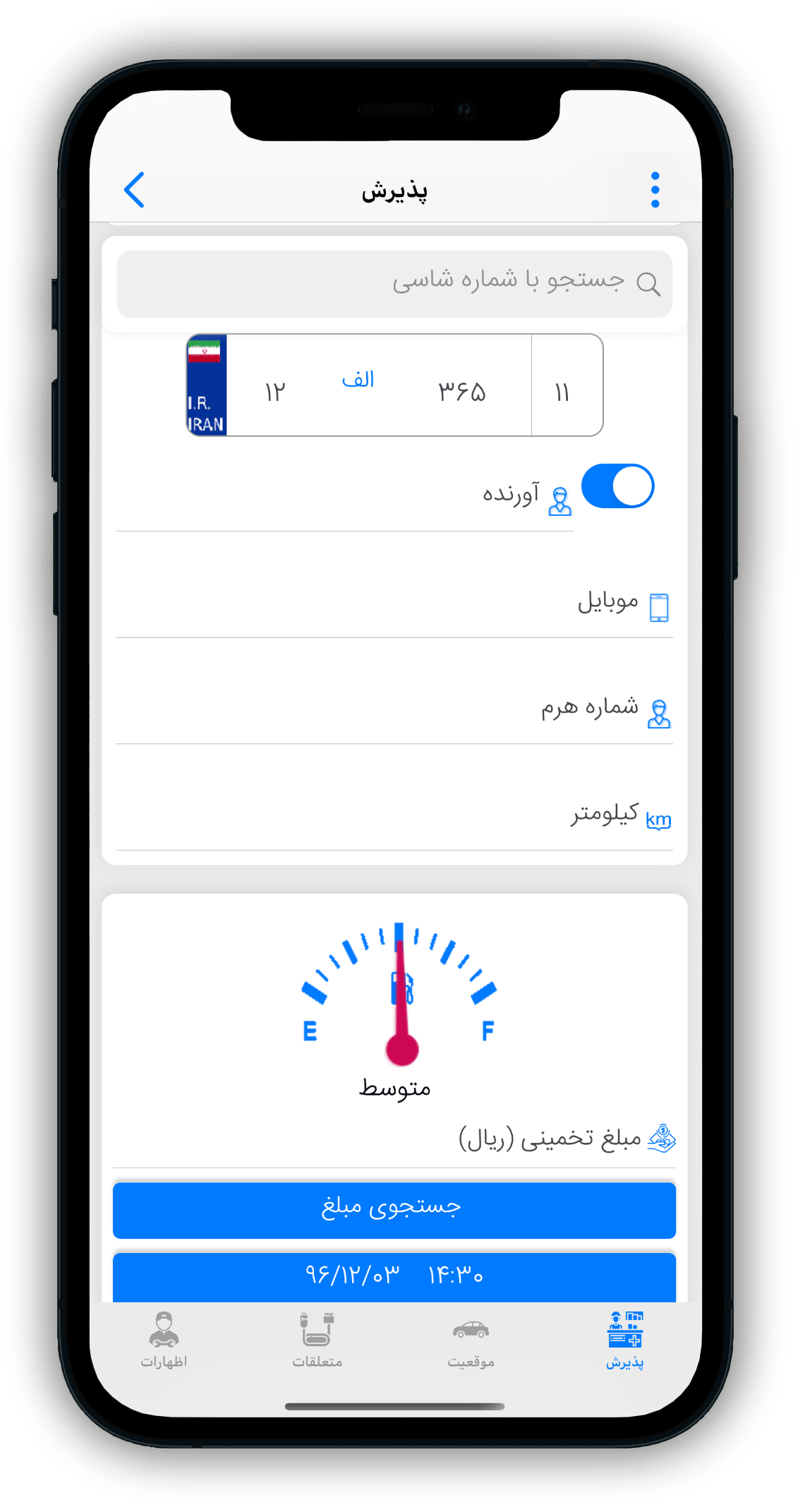Image resolution: width=798 pixels, height=1512 pixels.
Task: Enter text in the آورنده field
Action: 345,496
